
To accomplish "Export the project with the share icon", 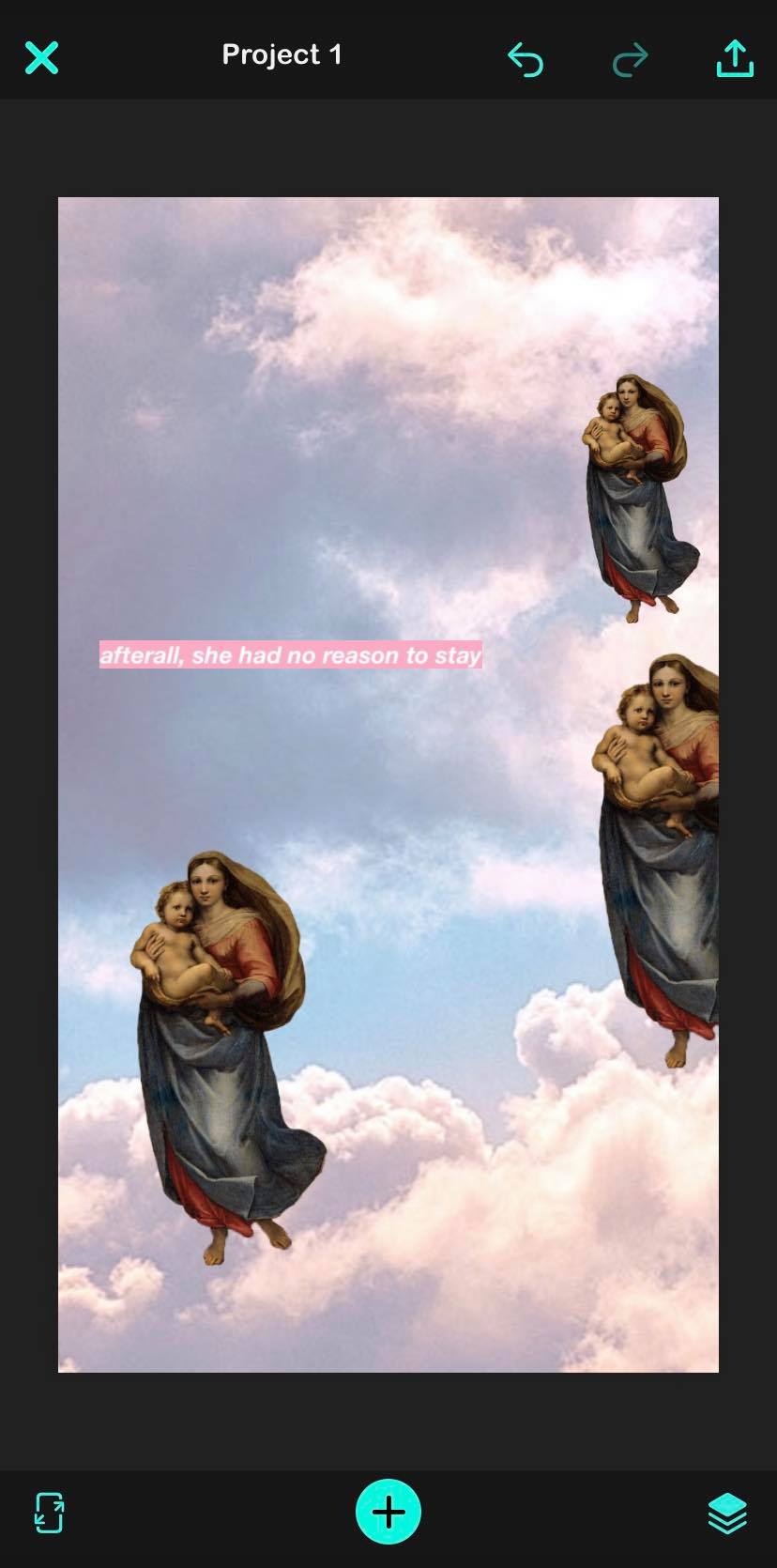I will (735, 58).
